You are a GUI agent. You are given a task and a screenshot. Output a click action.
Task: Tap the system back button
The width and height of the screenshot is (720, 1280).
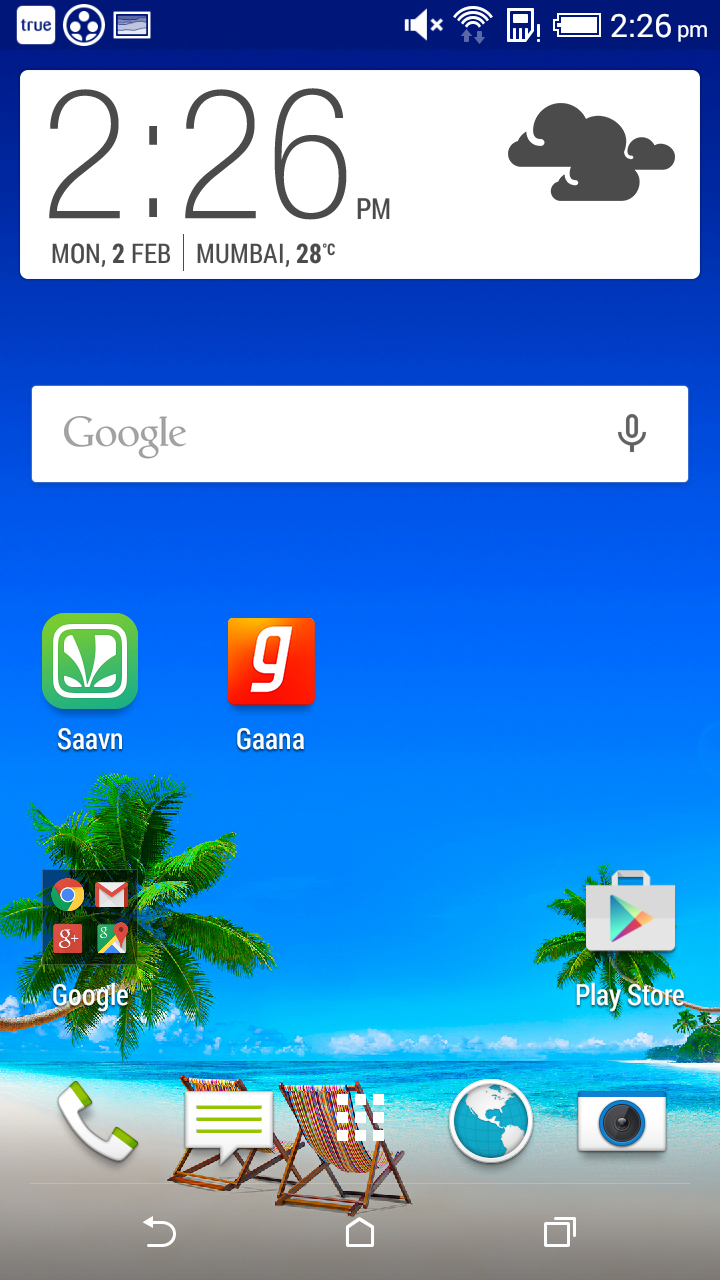[x=160, y=1232]
